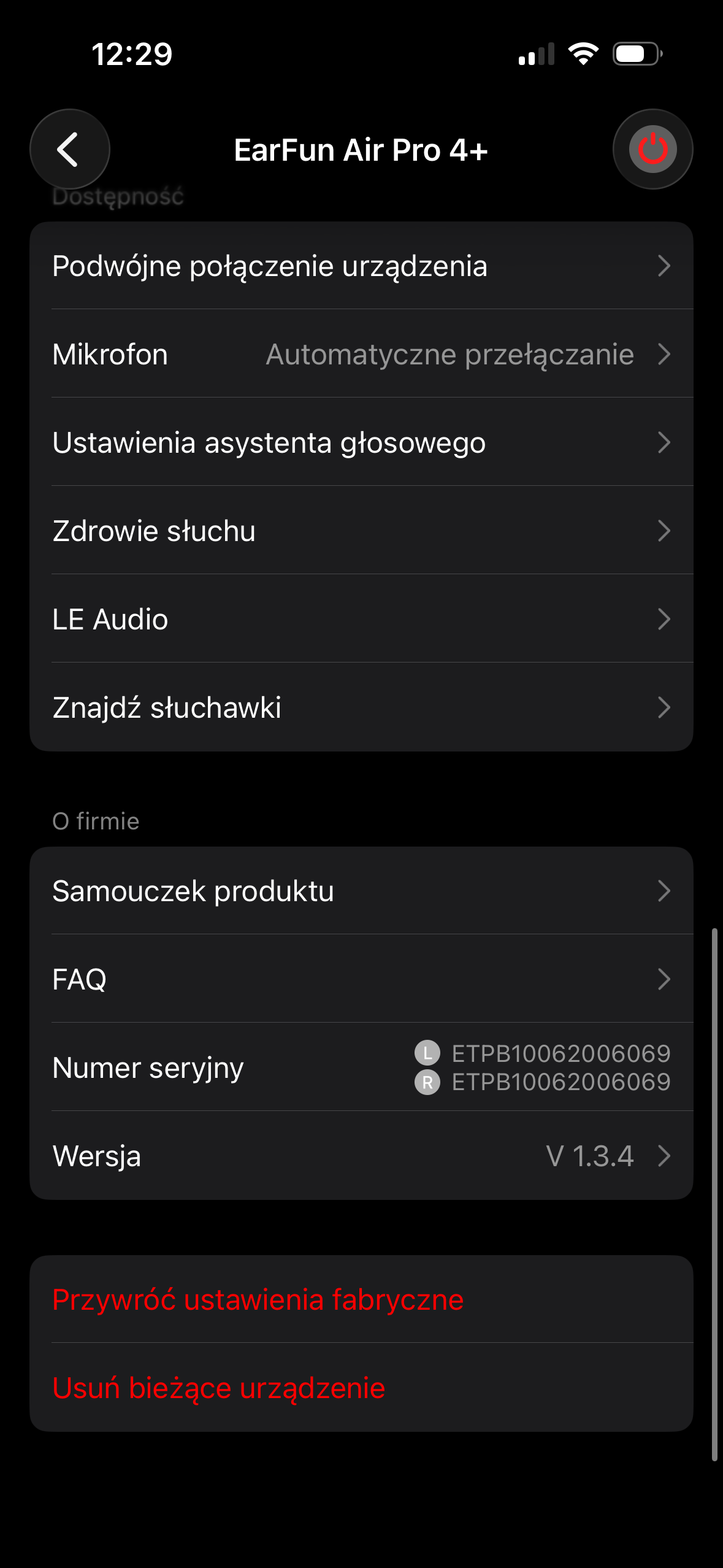The height and width of the screenshot is (1568, 723).
Task: Open Samouczek produktu
Action: click(361, 891)
